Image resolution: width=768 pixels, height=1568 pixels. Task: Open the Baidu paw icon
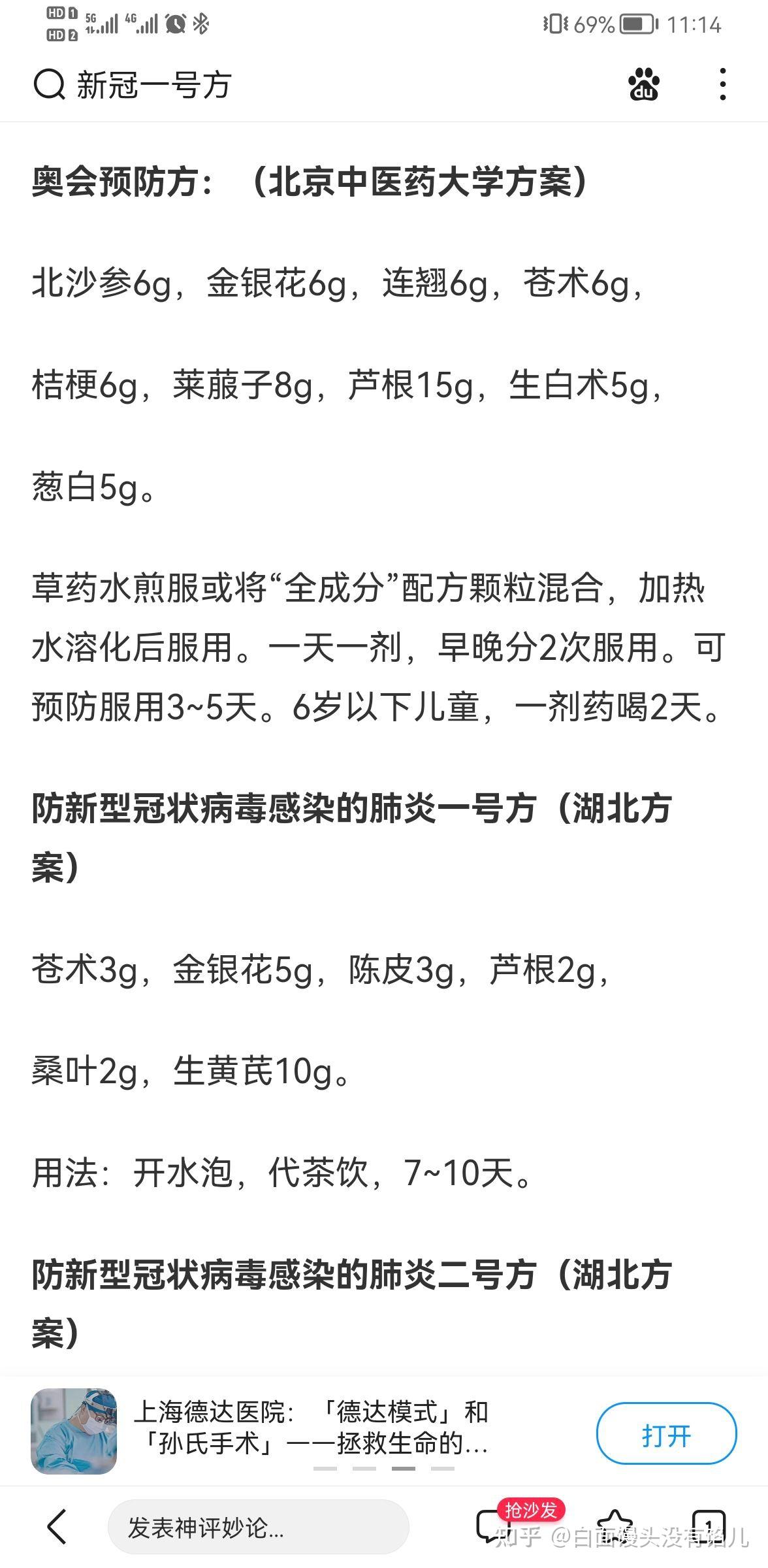[x=644, y=84]
